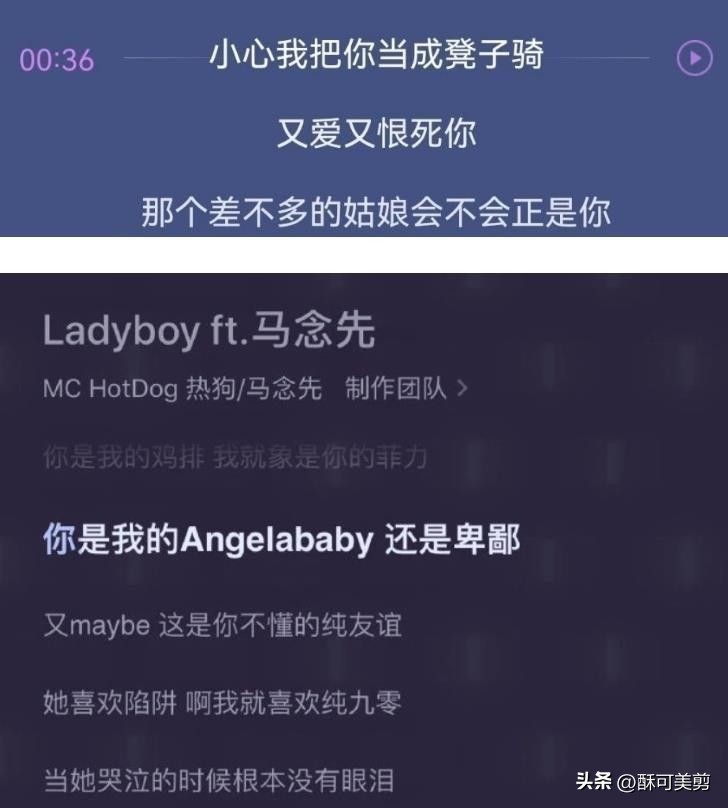Tap artist name 马念先
Image resolution: width=728 pixels, height=808 pixels.
pos(287,390)
